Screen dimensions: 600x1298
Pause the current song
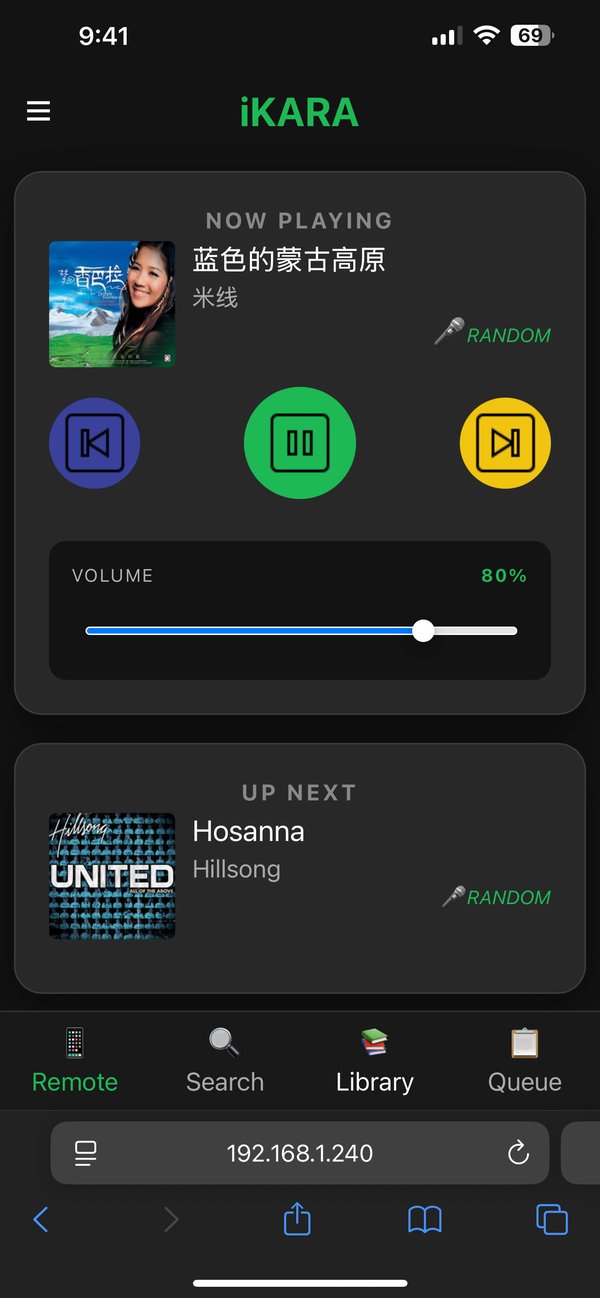coord(300,442)
